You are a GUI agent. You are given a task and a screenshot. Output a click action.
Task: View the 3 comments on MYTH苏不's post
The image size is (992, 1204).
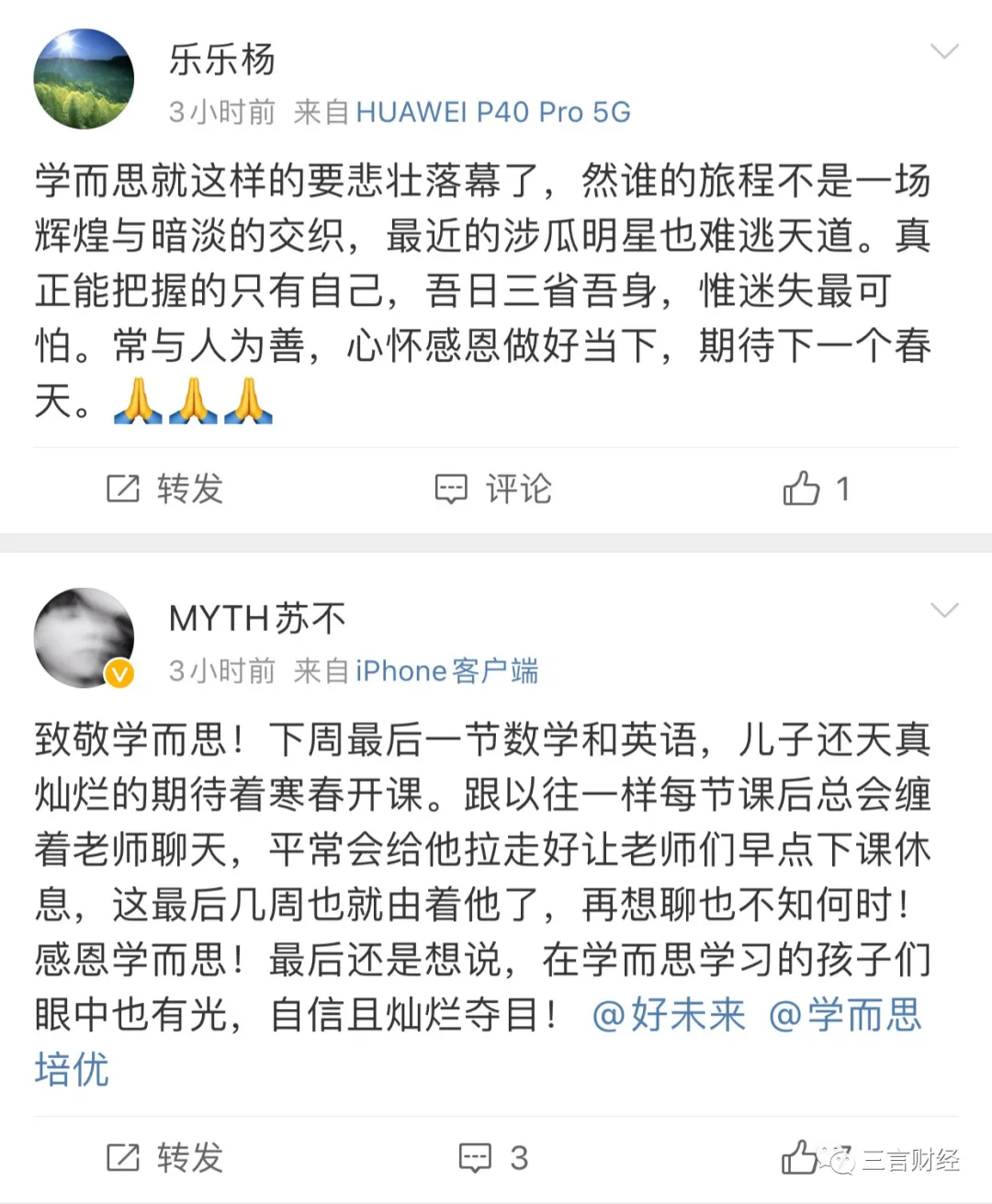tap(493, 1158)
